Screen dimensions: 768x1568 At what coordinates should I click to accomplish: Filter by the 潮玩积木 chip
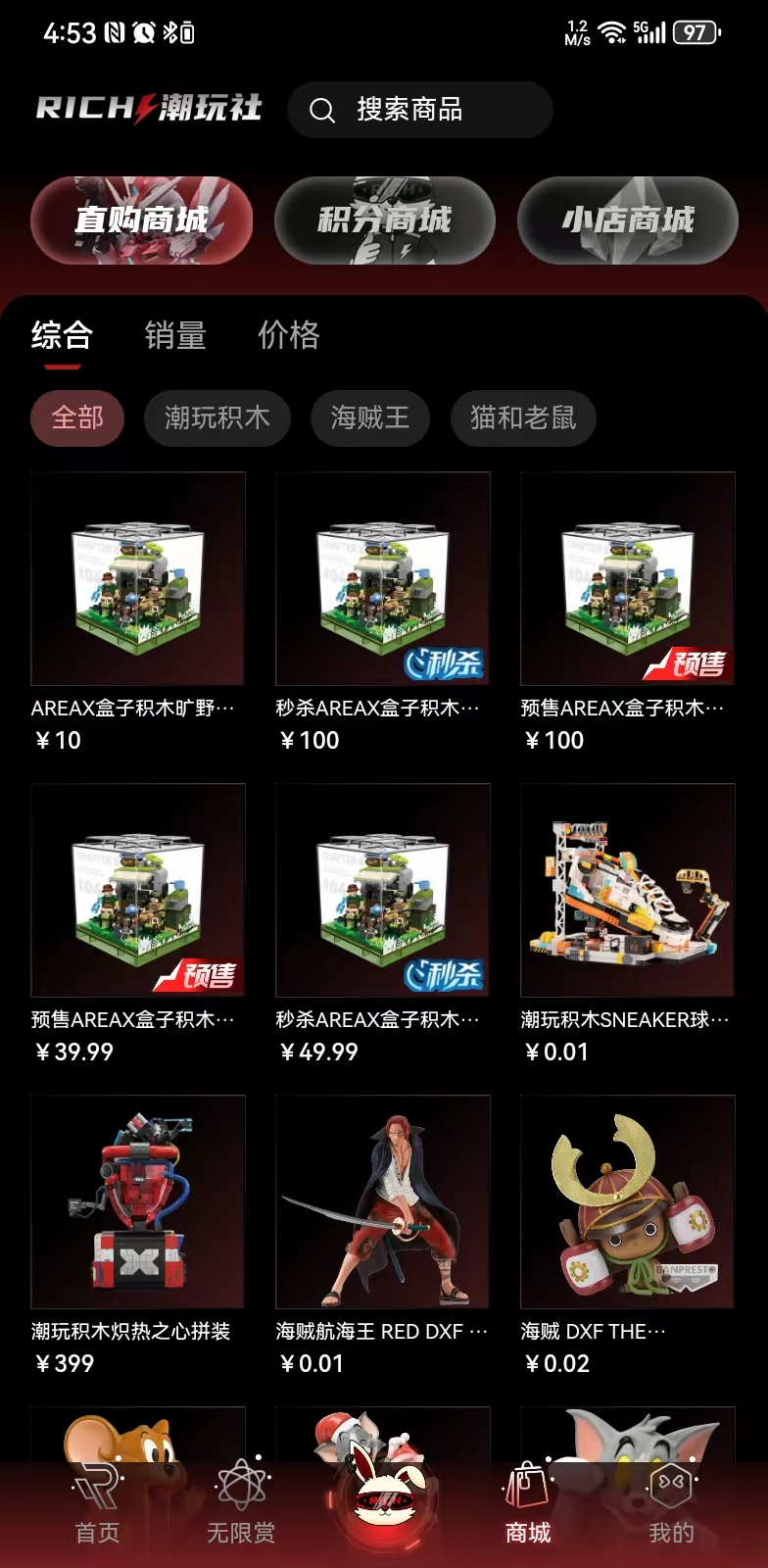click(216, 418)
